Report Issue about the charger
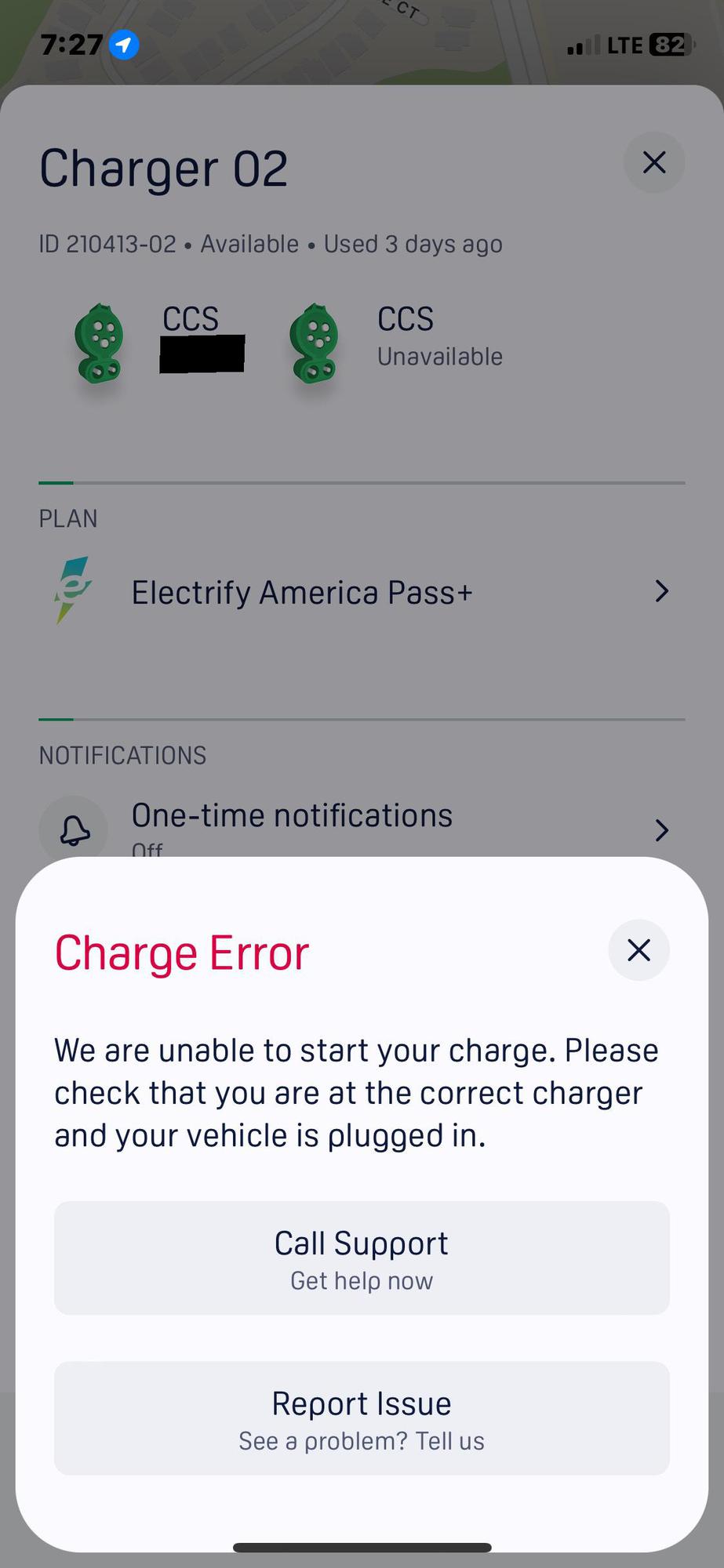Image resolution: width=724 pixels, height=1568 pixels. 361,1419
